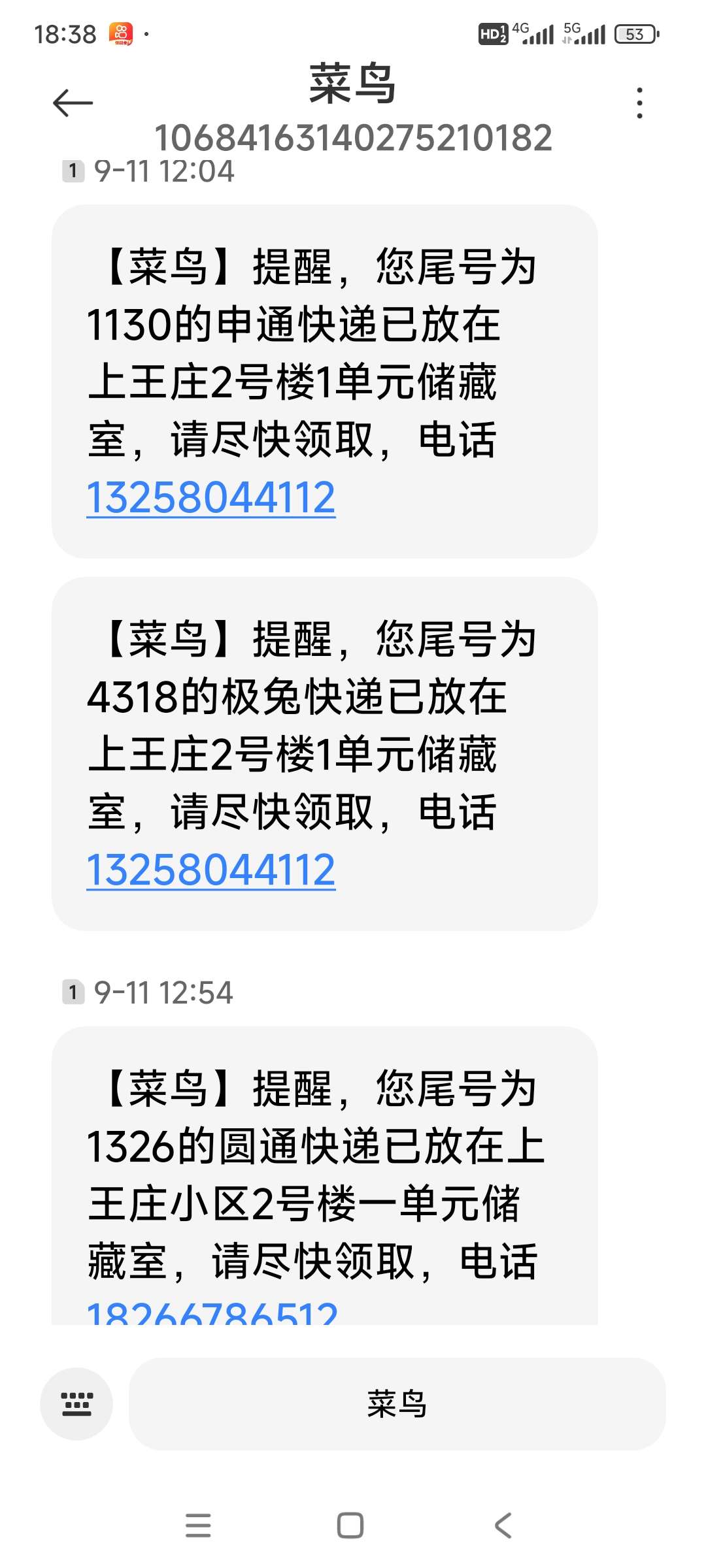
Task: Open the system recent apps view
Action: [198, 1526]
